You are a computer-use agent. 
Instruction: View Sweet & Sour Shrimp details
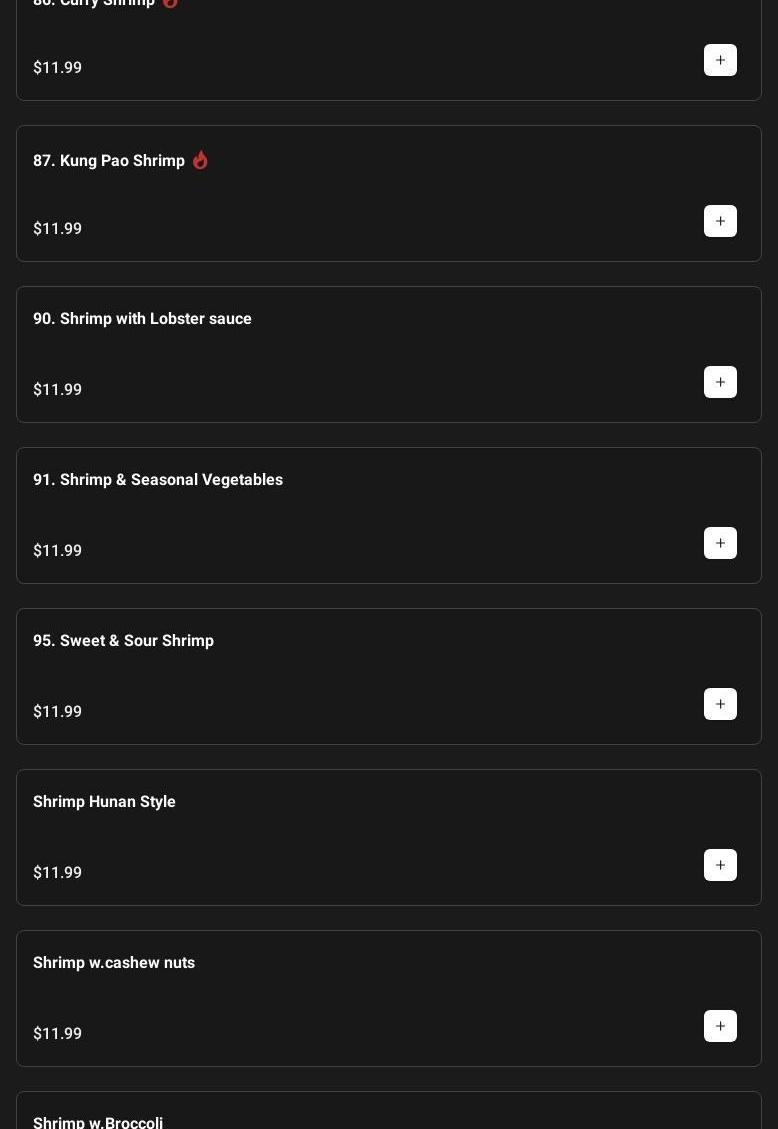[x=123, y=641]
